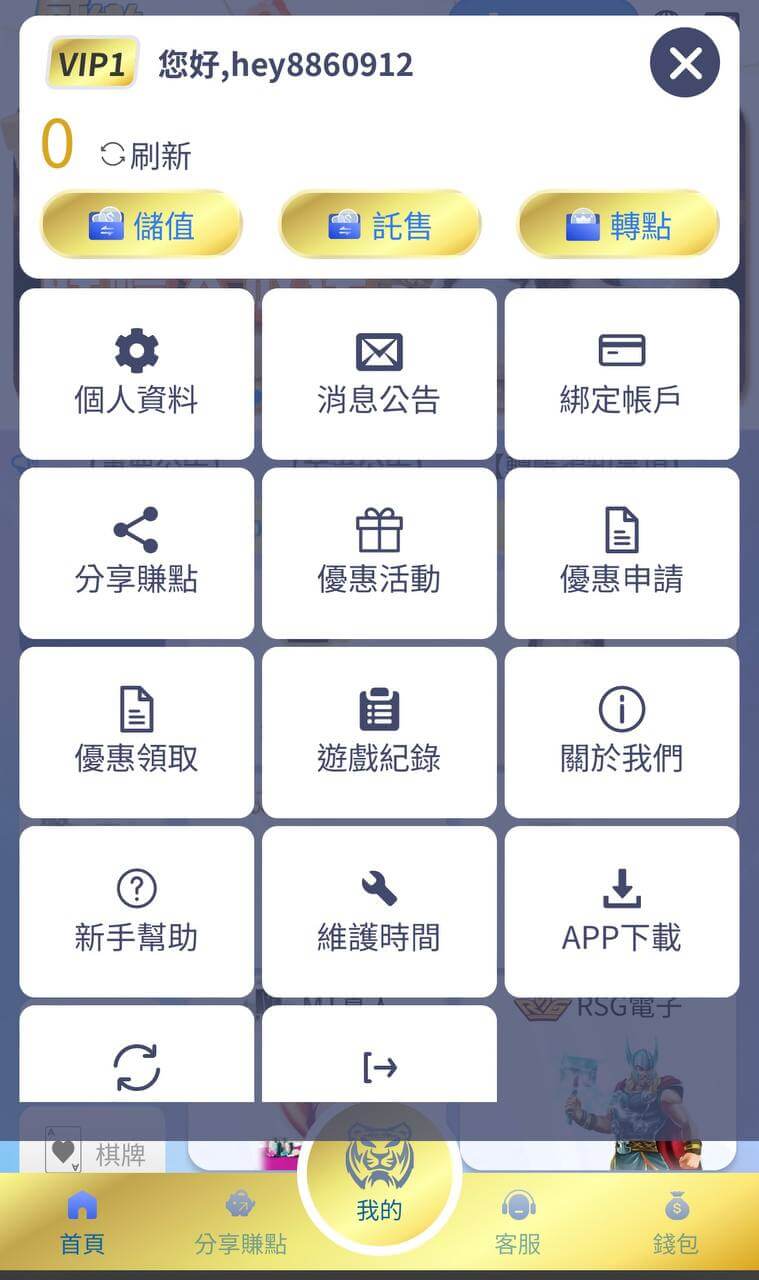The width and height of the screenshot is (759, 1280).
Task: Open the 消息公告 message announcements
Action: (x=379, y=373)
